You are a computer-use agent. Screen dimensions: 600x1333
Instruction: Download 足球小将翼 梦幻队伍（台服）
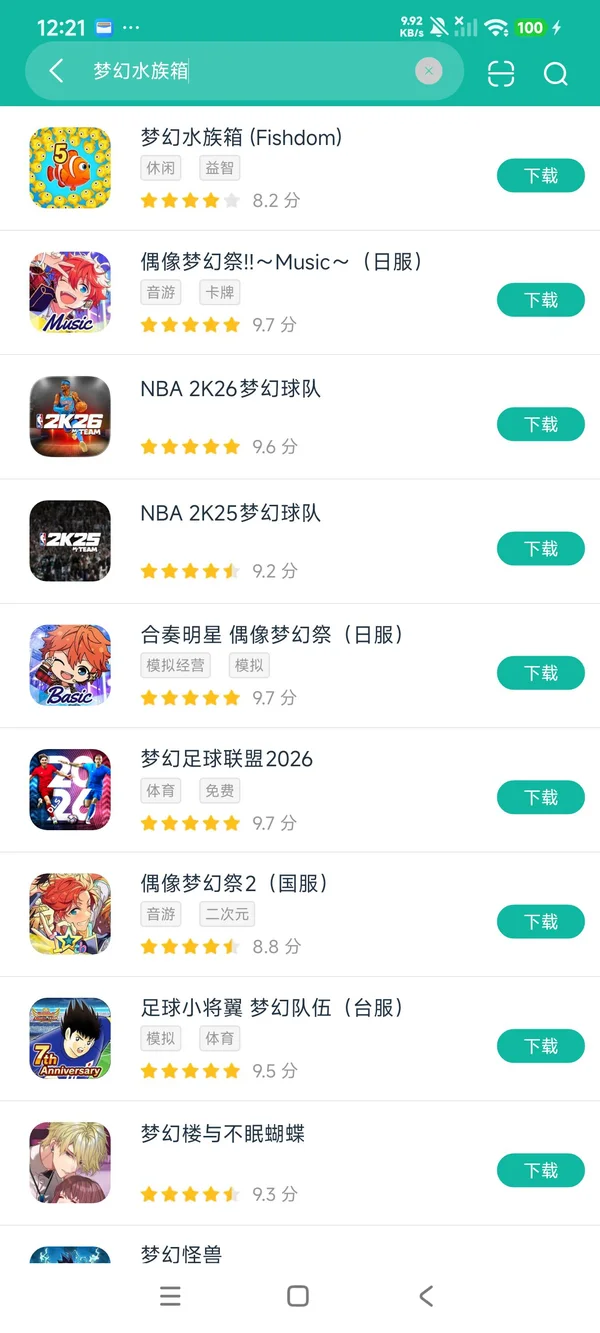pos(540,1046)
